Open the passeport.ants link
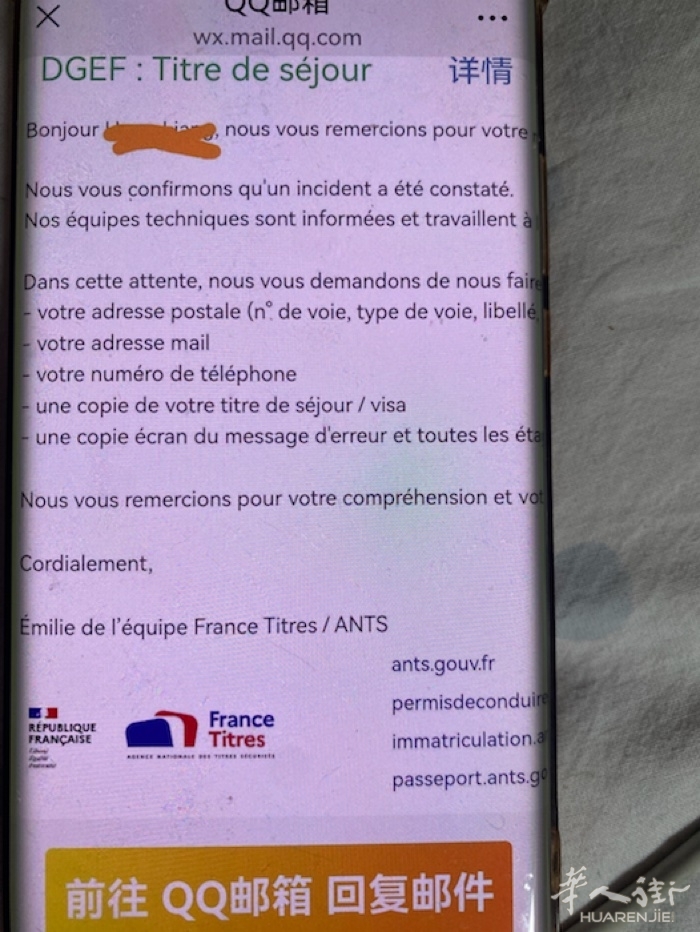 coord(469,778)
